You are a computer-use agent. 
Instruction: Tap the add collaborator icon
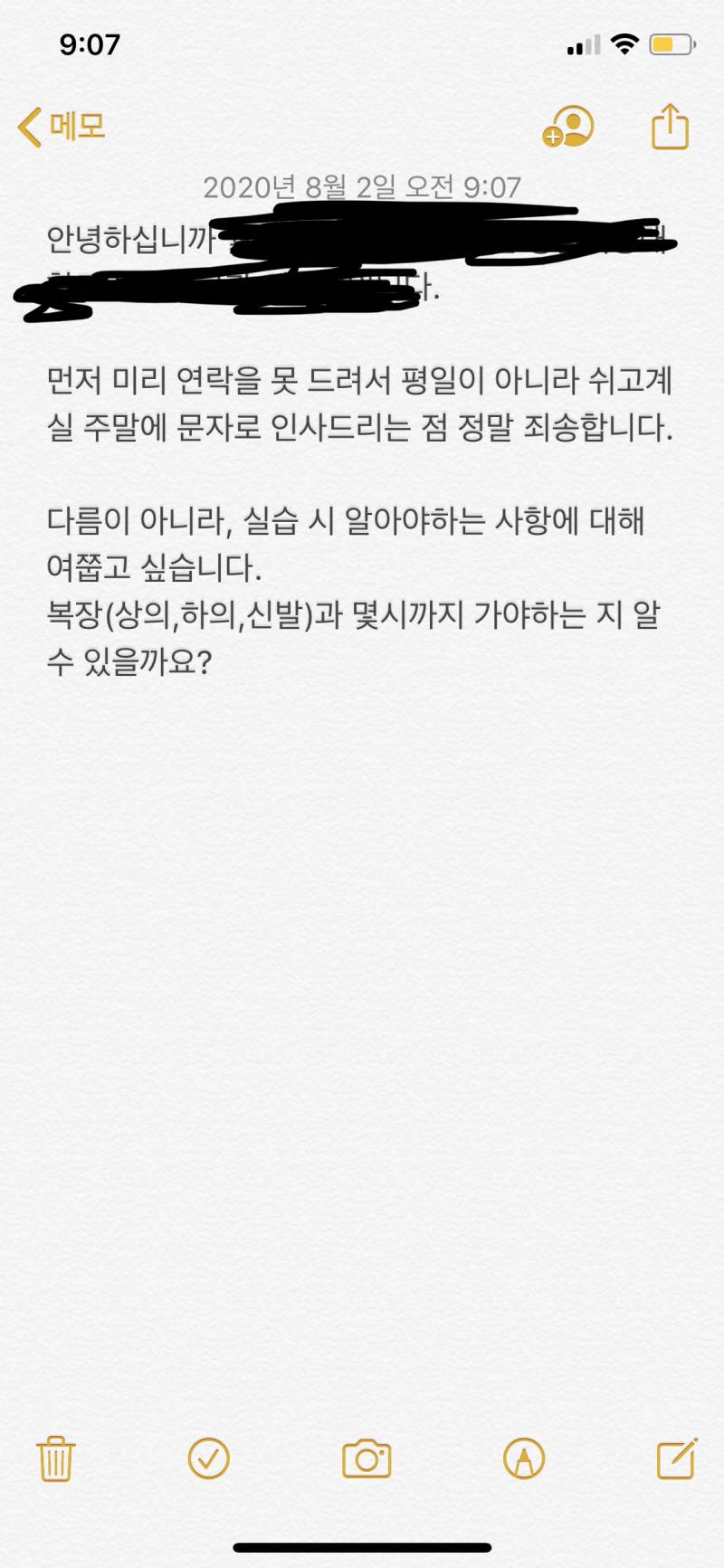coord(568,127)
